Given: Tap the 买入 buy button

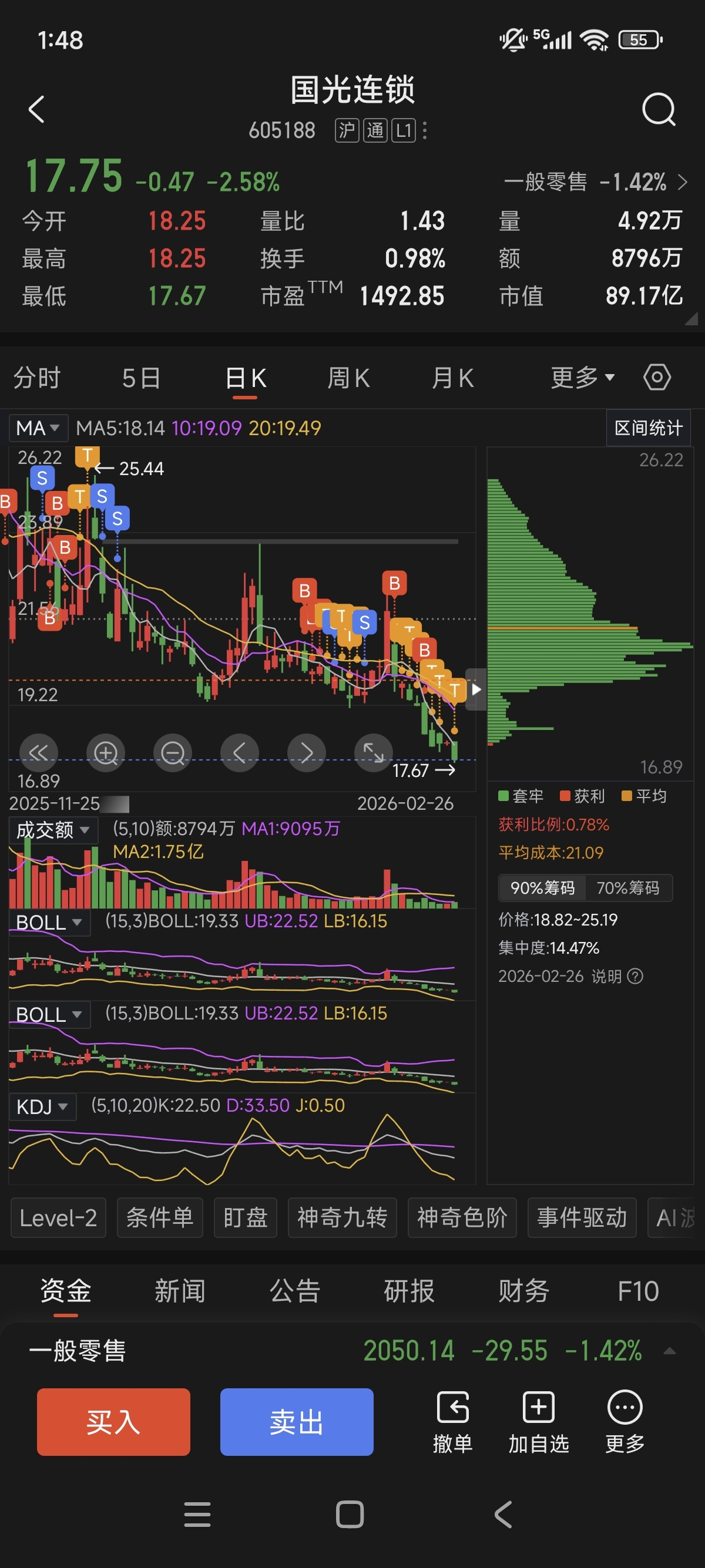Looking at the screenshot, I should (x=113, y=1422).
